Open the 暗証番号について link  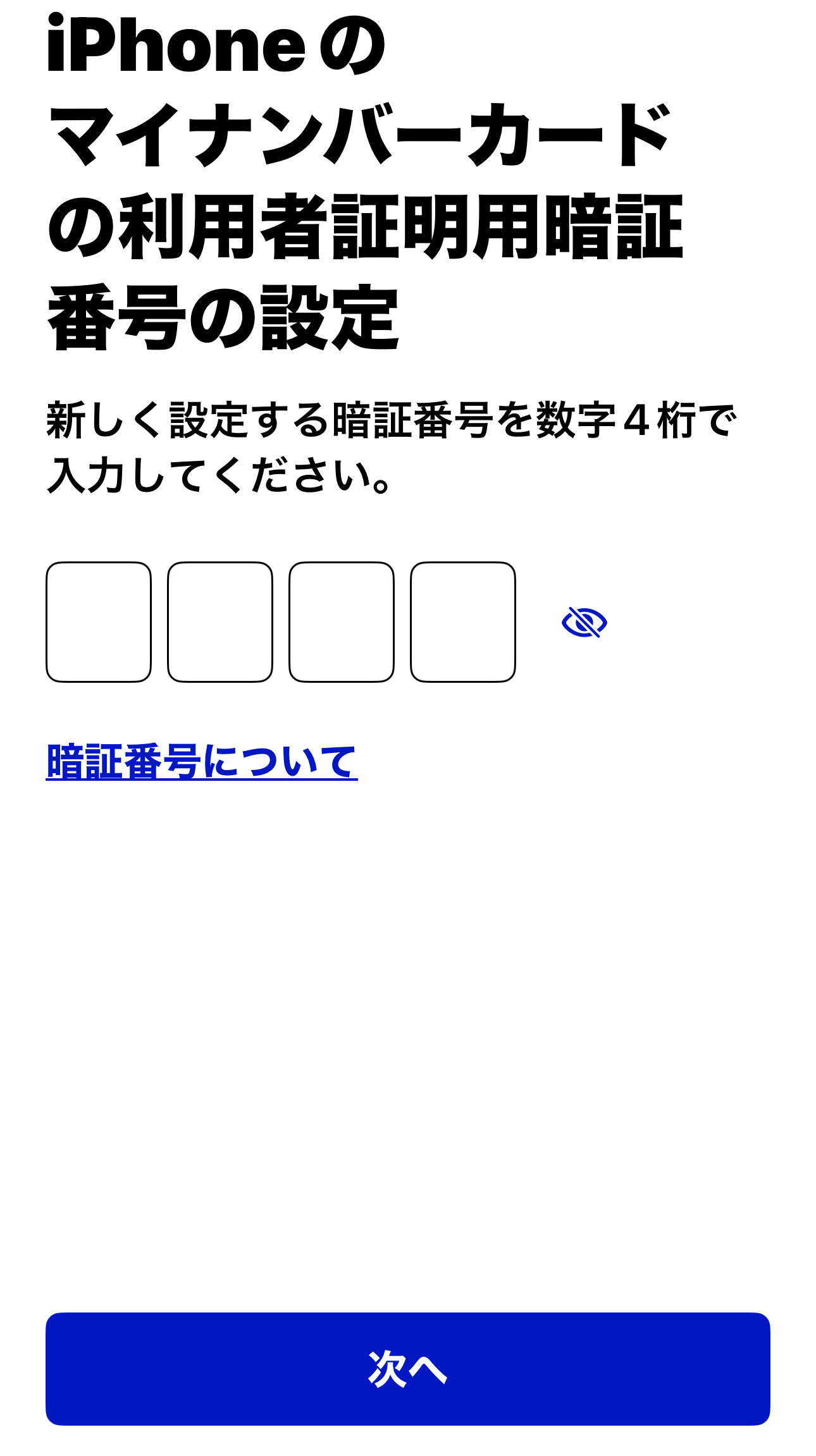coord(202,761)
